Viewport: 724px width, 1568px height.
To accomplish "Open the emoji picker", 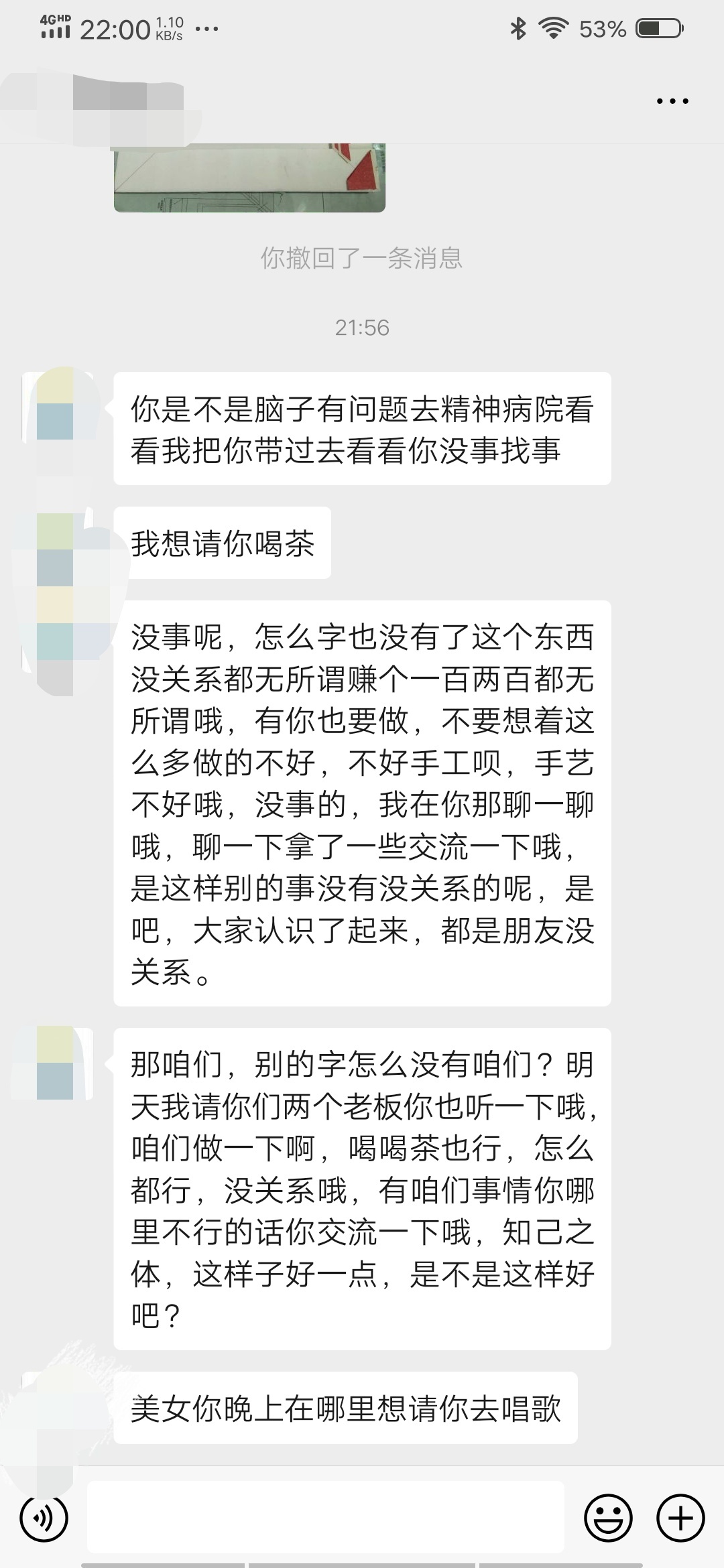I will (x=608, y=1518).
